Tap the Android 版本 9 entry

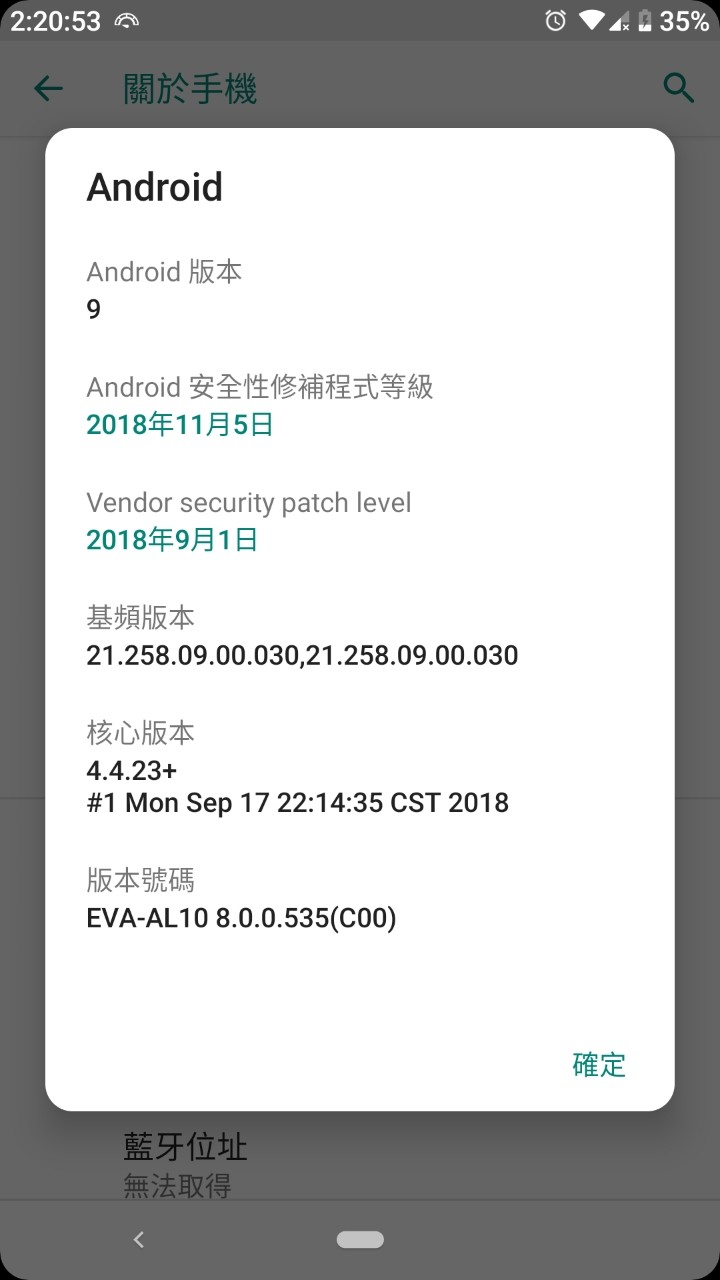point(164,290)
